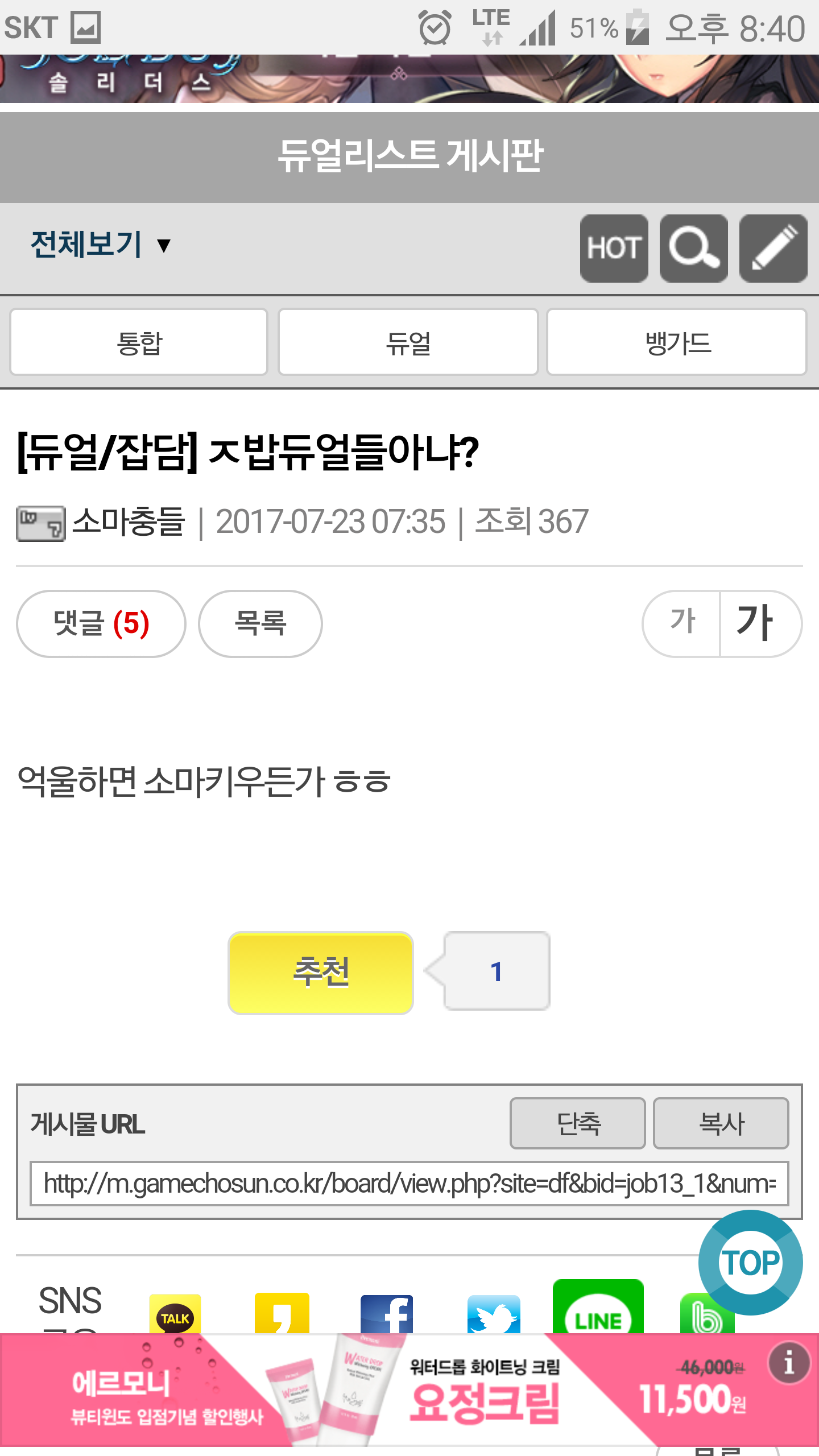Tap the post URL text field

tap(409, 1184)
